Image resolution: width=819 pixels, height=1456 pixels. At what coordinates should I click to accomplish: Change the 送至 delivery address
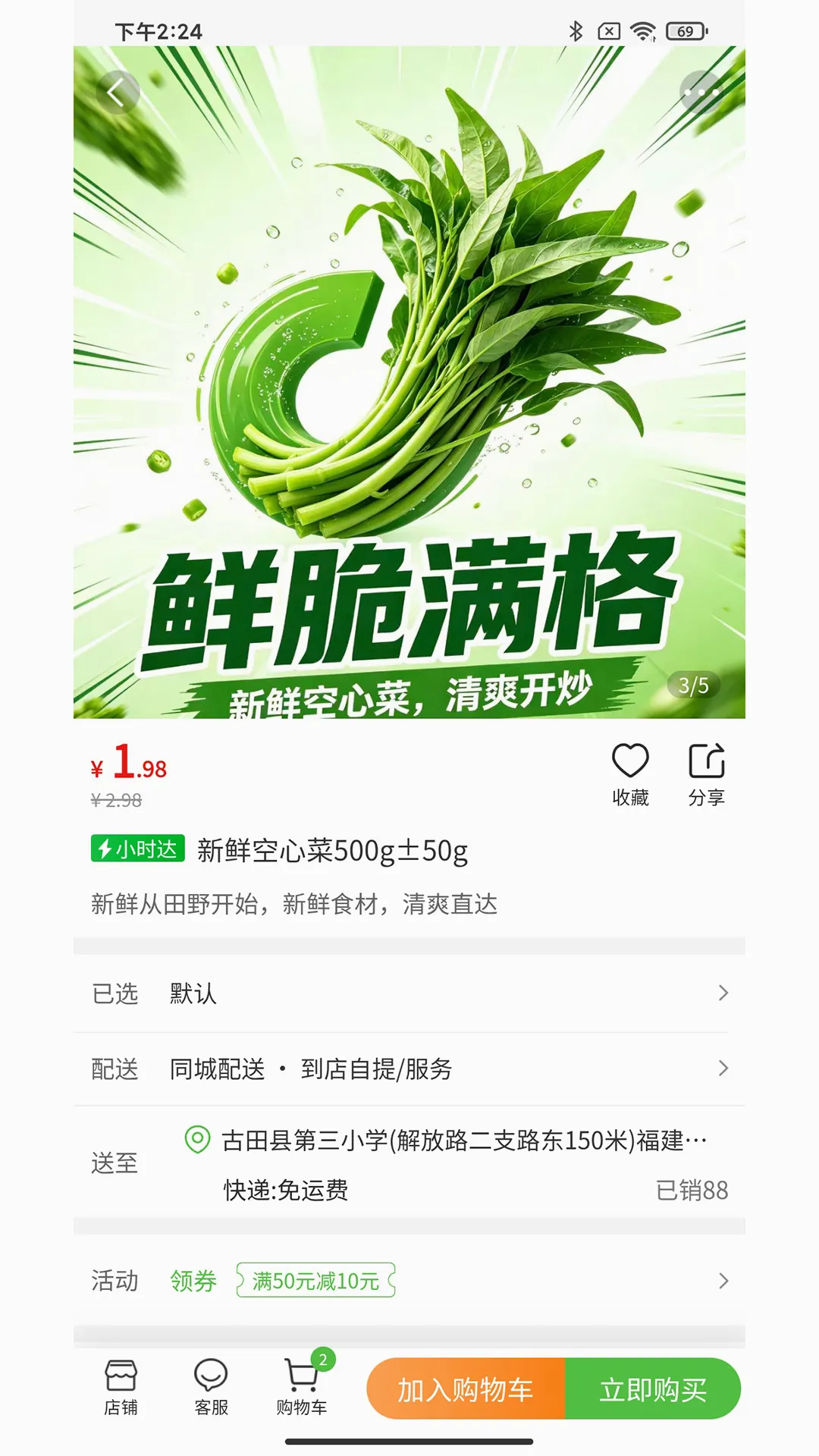pyautogui.click(x=409, y=1163)
